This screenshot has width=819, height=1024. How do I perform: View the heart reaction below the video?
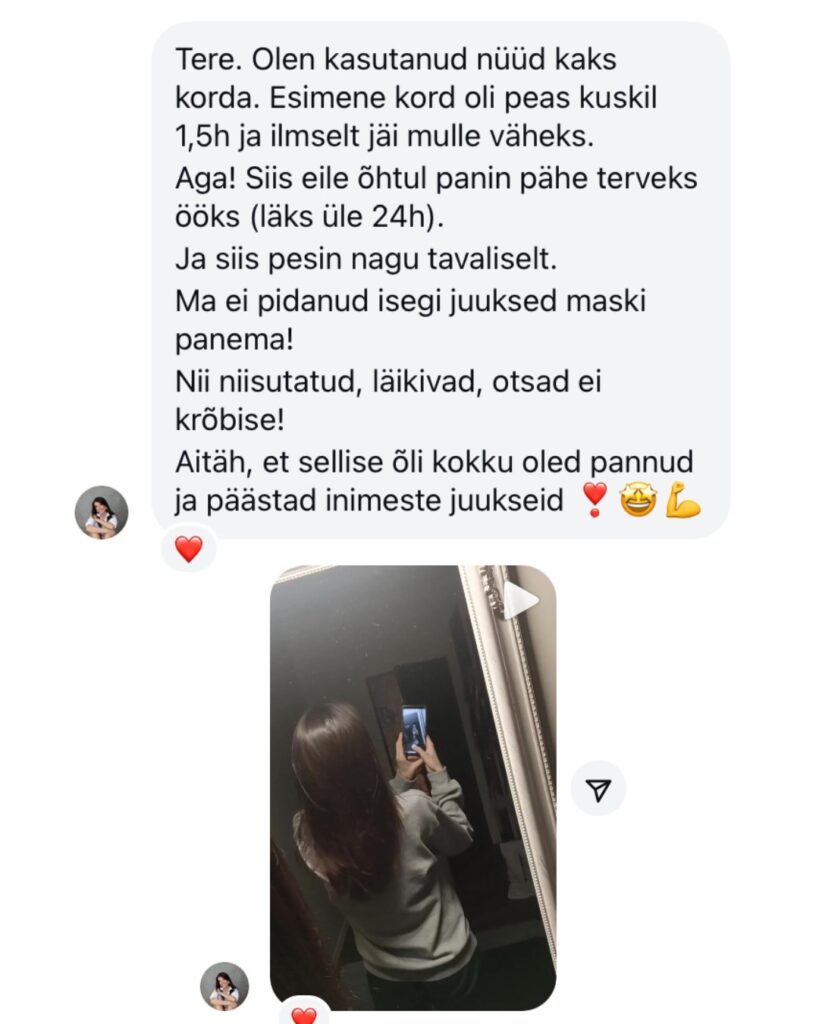pos(303,1014)
